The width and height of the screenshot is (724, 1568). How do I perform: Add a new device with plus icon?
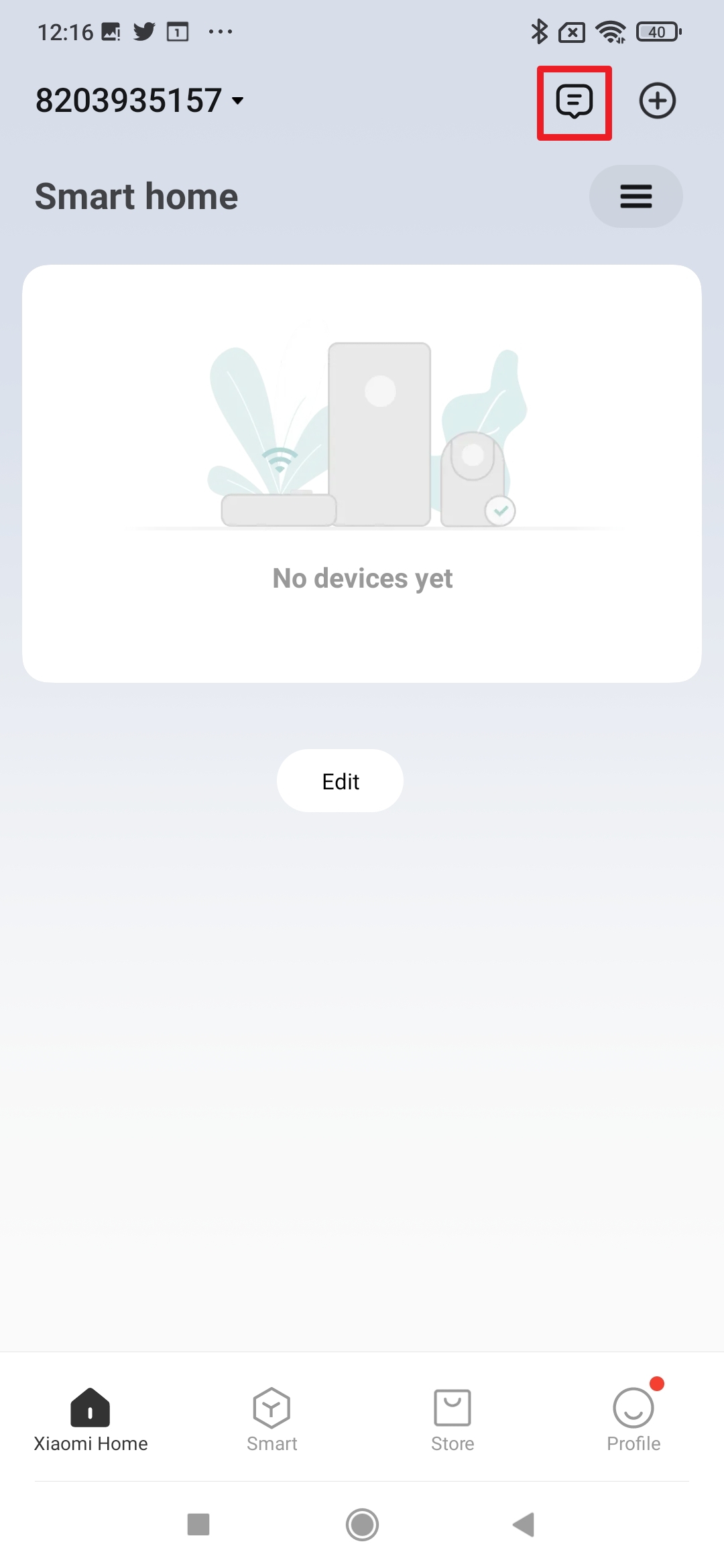coord(657,101)
